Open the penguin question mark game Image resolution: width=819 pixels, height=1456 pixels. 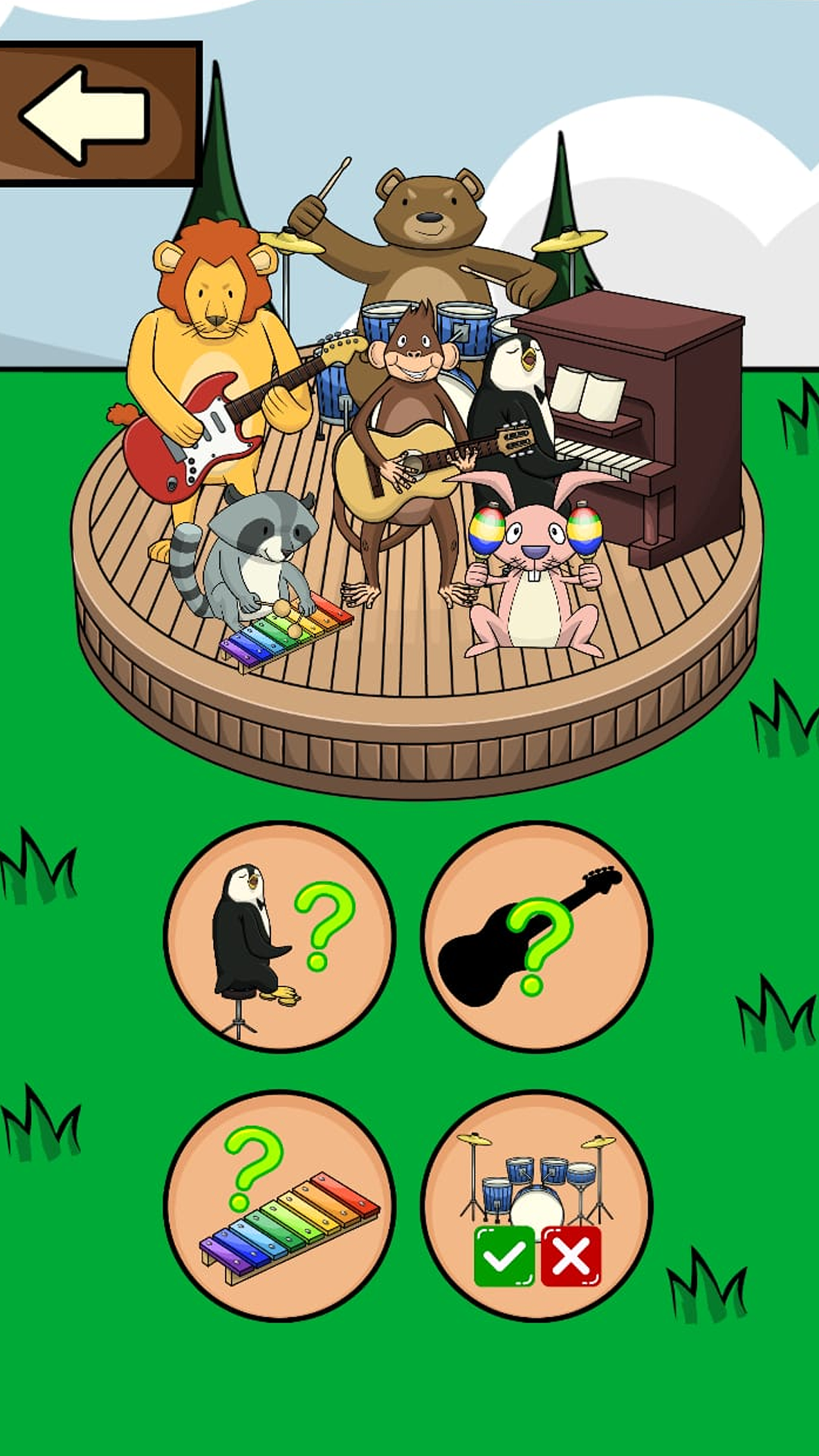click(279, 937)
